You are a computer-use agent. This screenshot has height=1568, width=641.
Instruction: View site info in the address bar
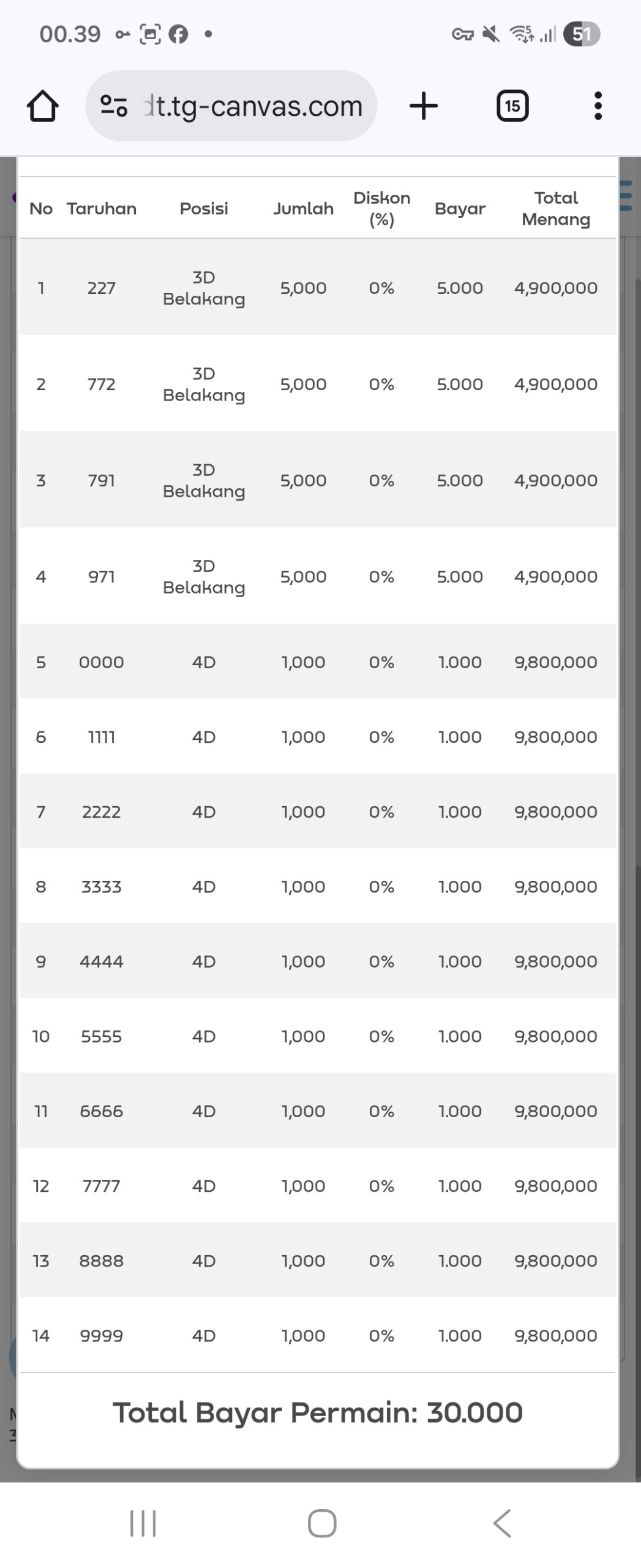[114, 106]
